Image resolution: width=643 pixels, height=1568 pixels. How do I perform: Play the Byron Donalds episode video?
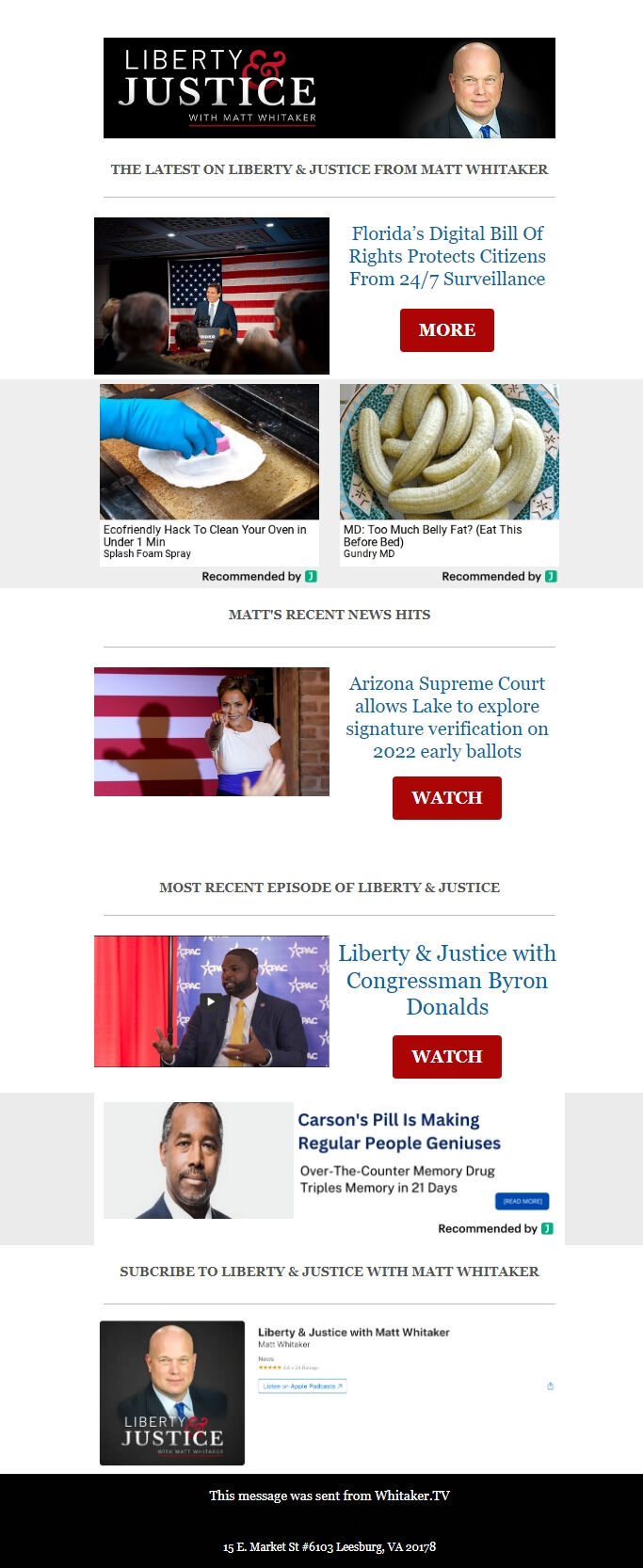[212, 1001]
